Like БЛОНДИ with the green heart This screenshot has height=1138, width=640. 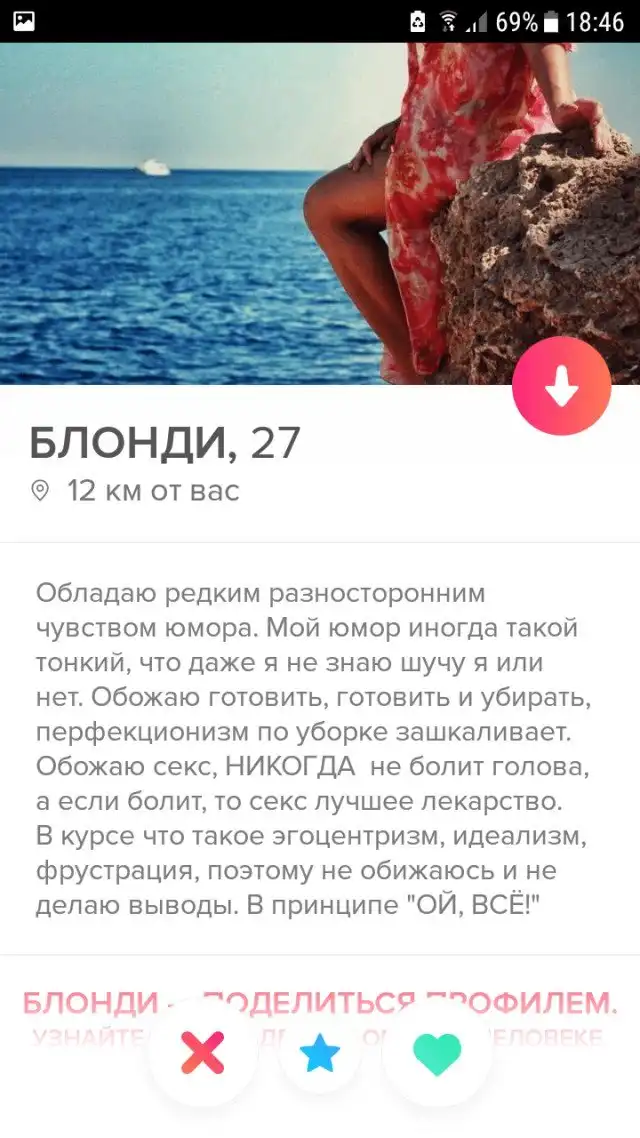click(x=437, y=1053)
